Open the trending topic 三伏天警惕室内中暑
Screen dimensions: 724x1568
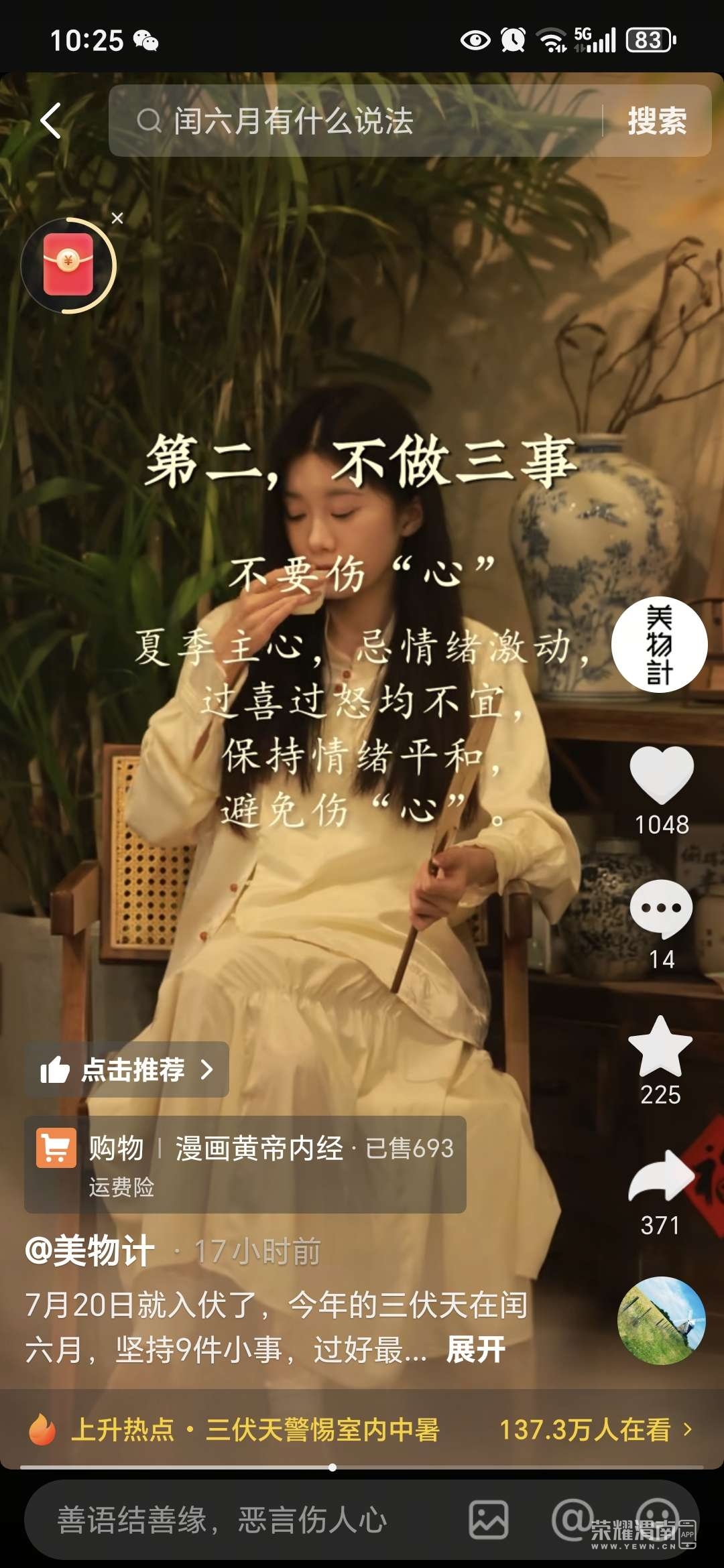click(322, 1429)
